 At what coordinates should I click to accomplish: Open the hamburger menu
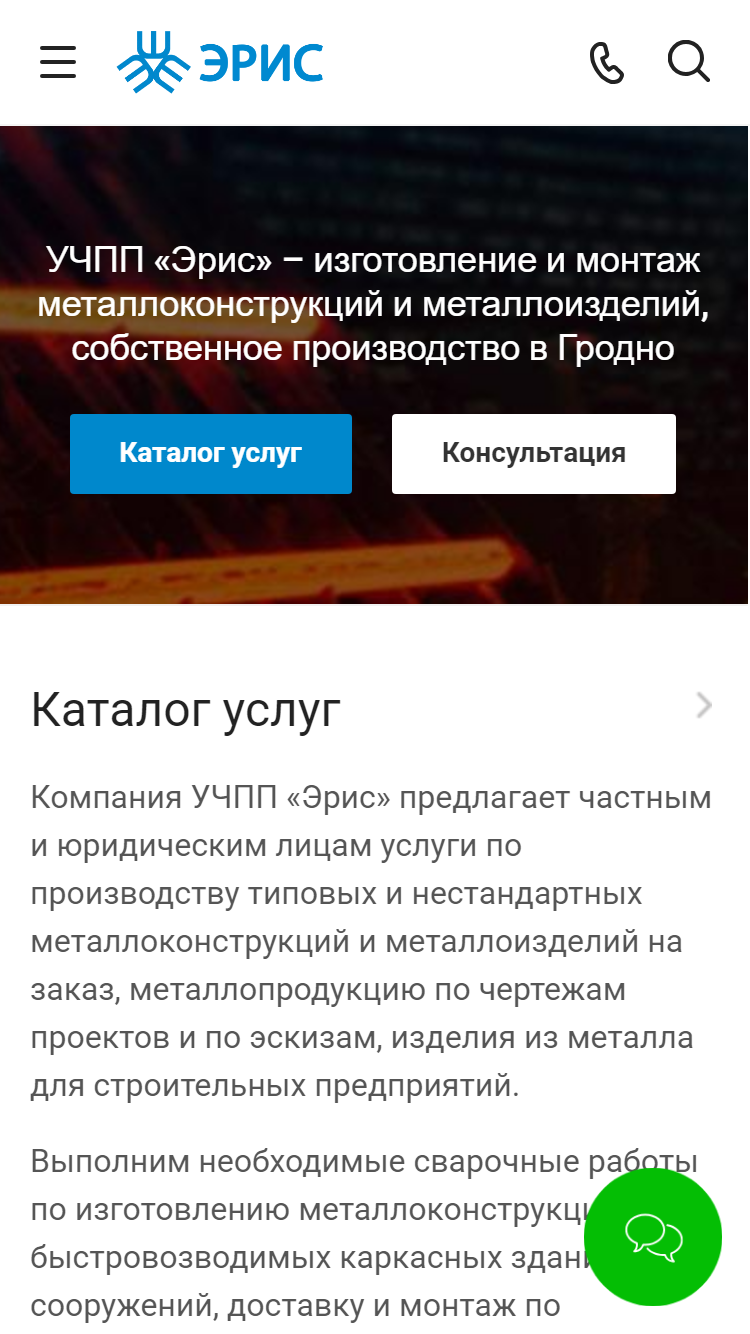[58, 62]
